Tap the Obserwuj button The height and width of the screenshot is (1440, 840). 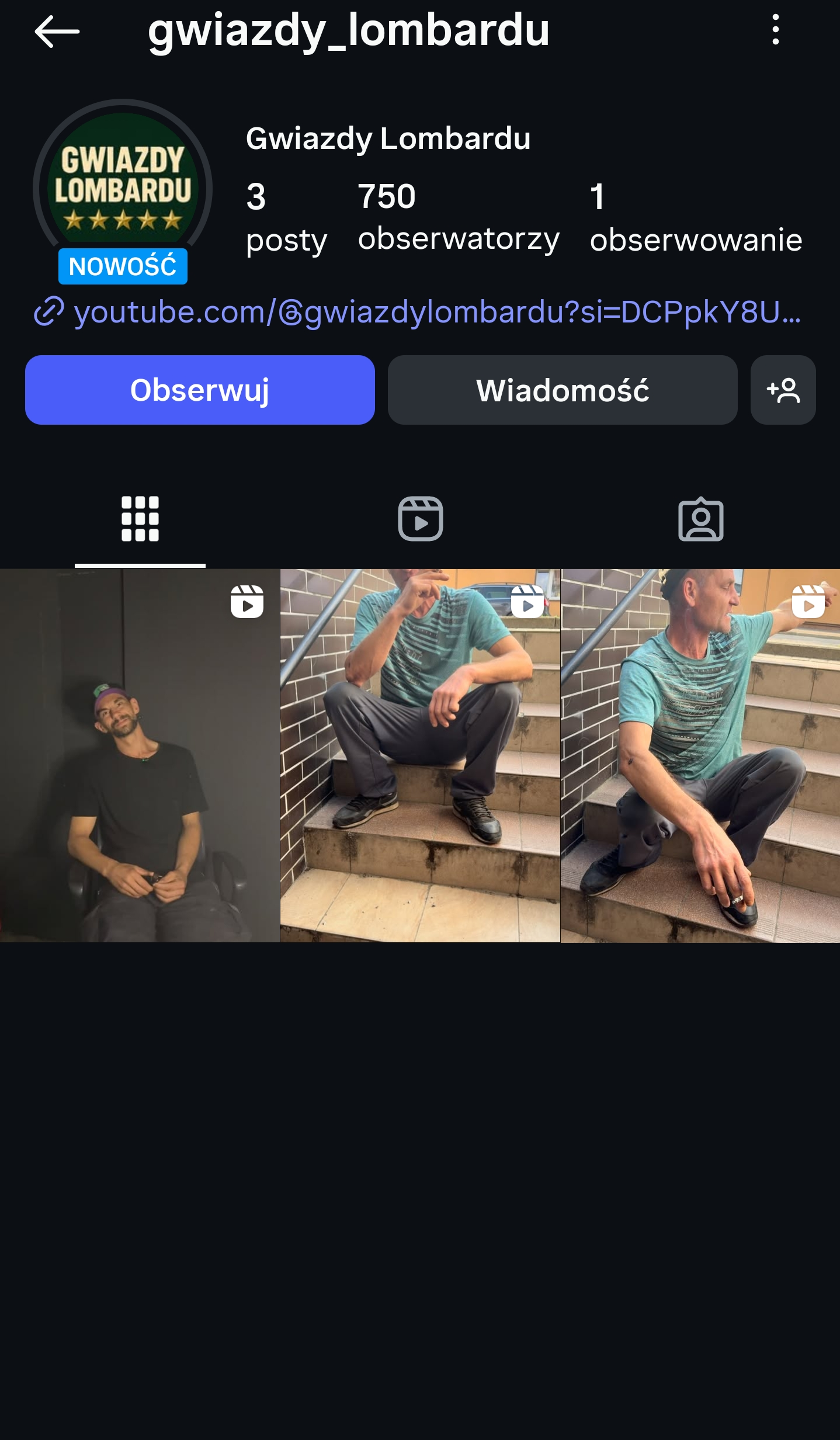200,390
